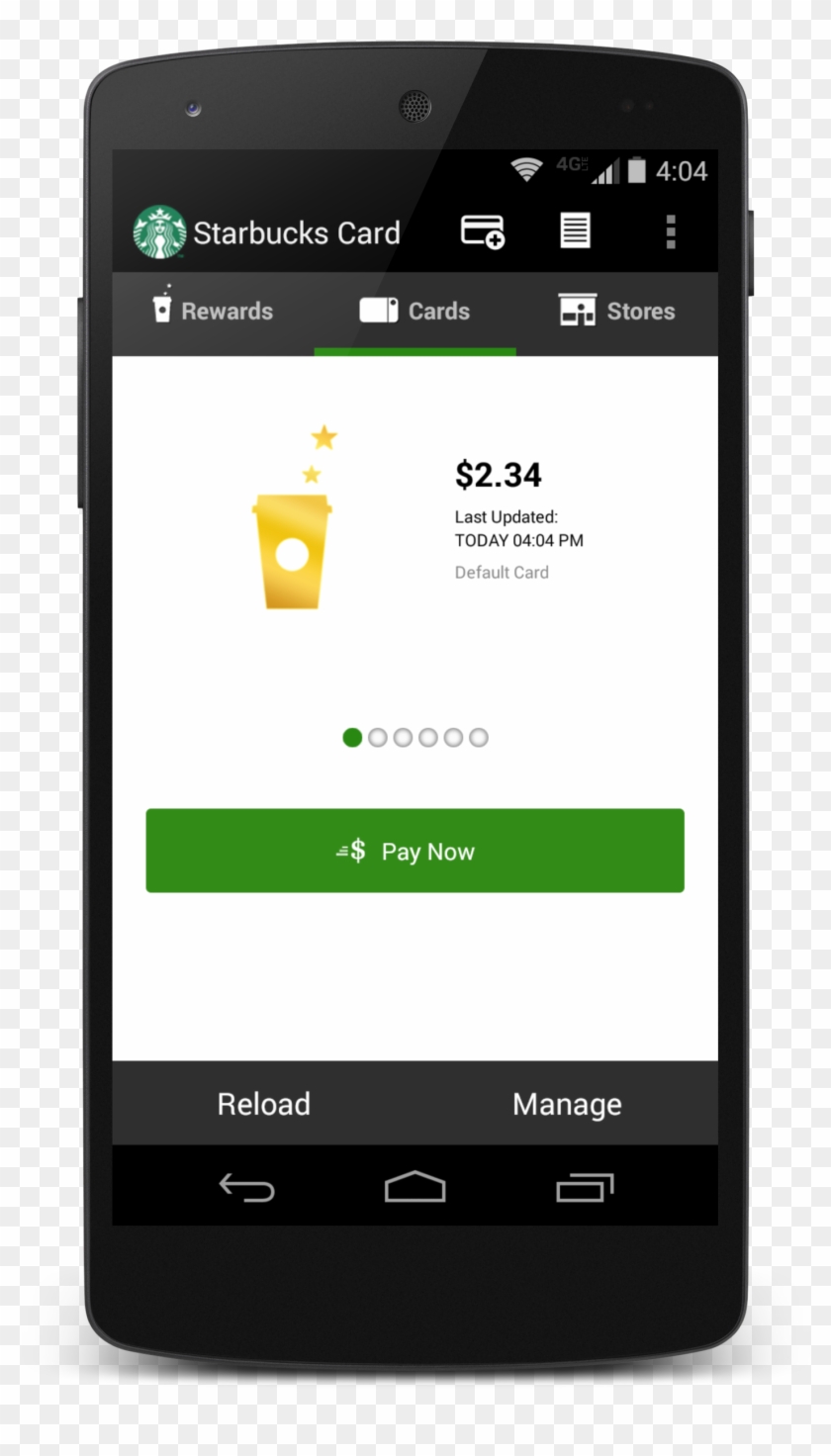Tap Pay Now to pay

[415, 851]
